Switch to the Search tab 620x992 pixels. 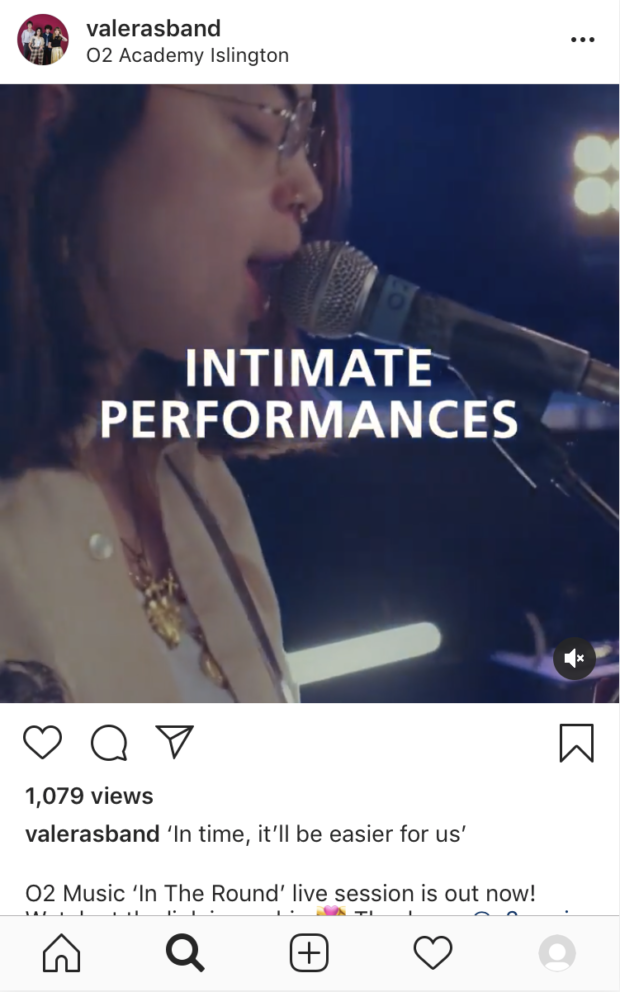185,953
